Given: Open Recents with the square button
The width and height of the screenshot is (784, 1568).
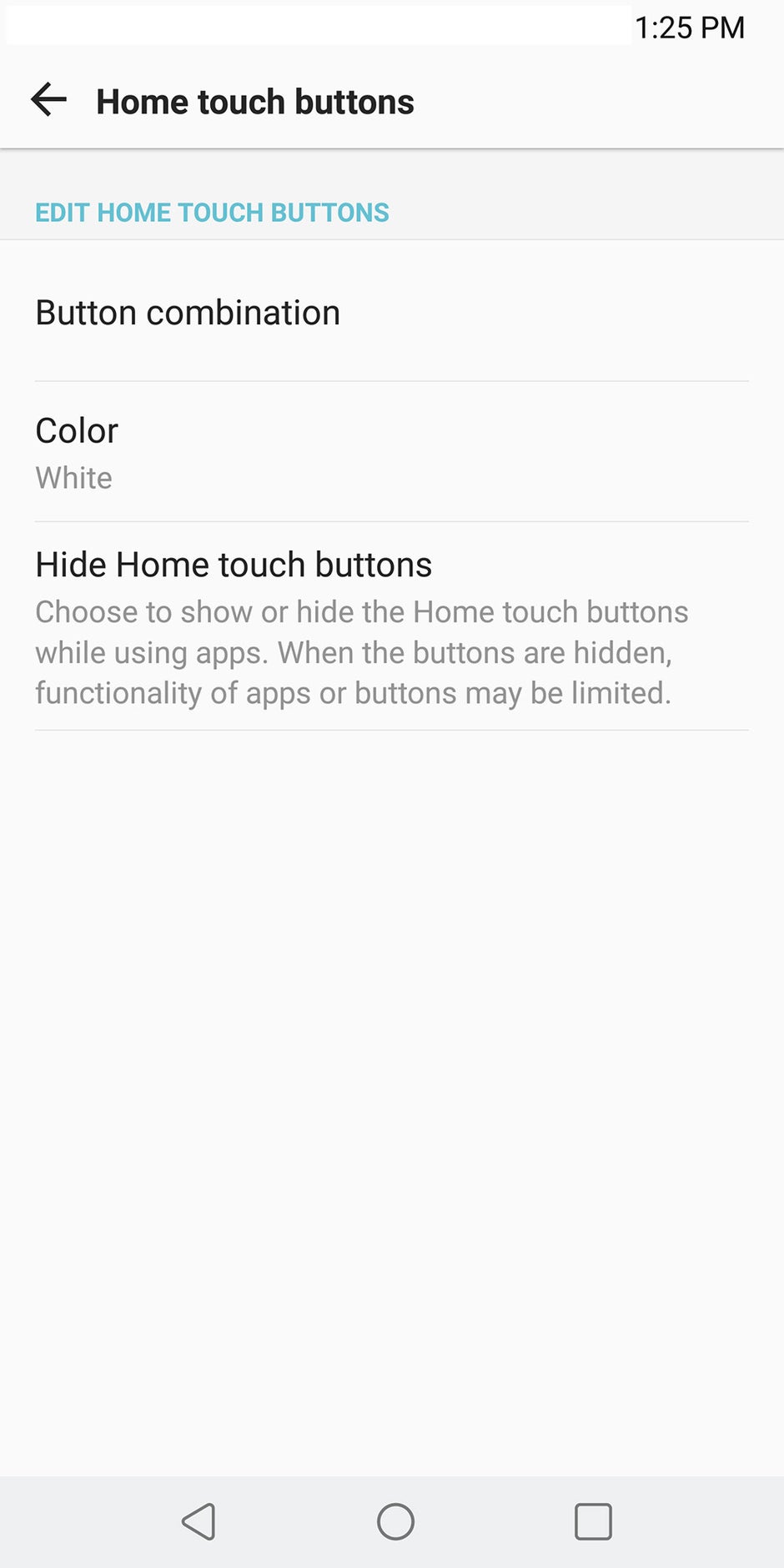Looking at the screenshot, I should (592, 1521).
